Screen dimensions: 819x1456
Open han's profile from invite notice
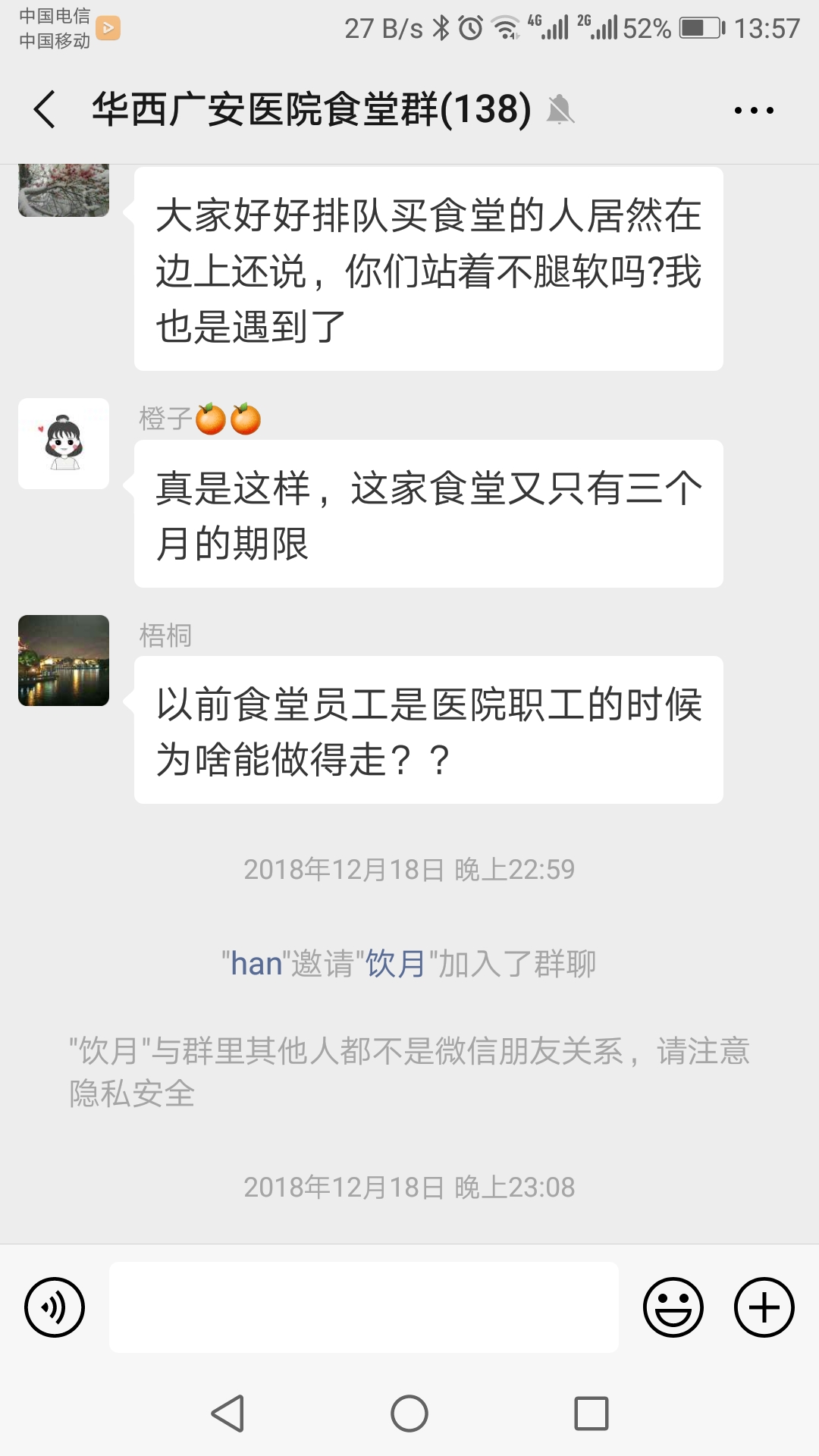[x=256, y=964]
